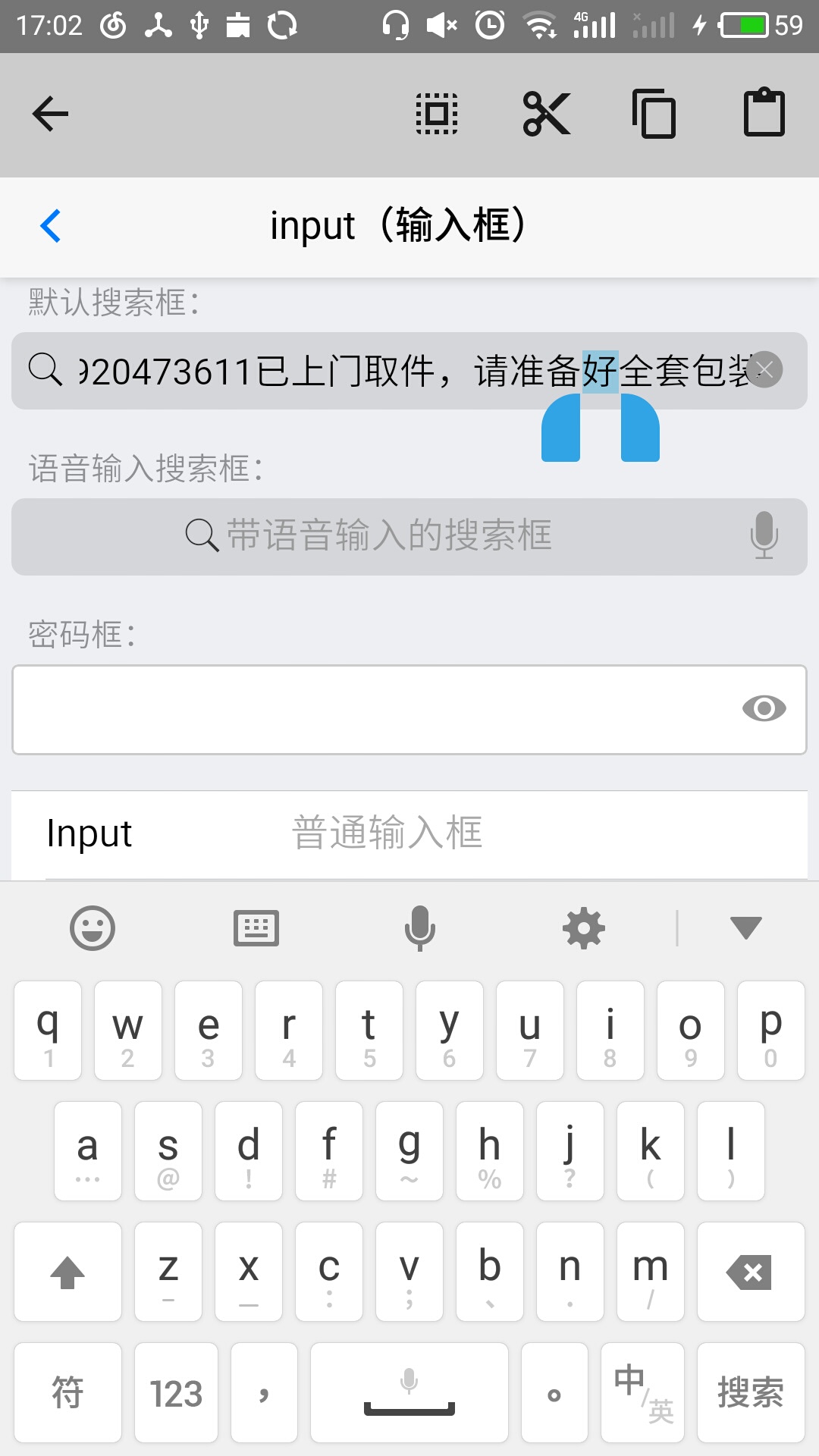Go back using the blue chevron
The height and width of the screenshot is (1456, 819).
tap(51, 226)
